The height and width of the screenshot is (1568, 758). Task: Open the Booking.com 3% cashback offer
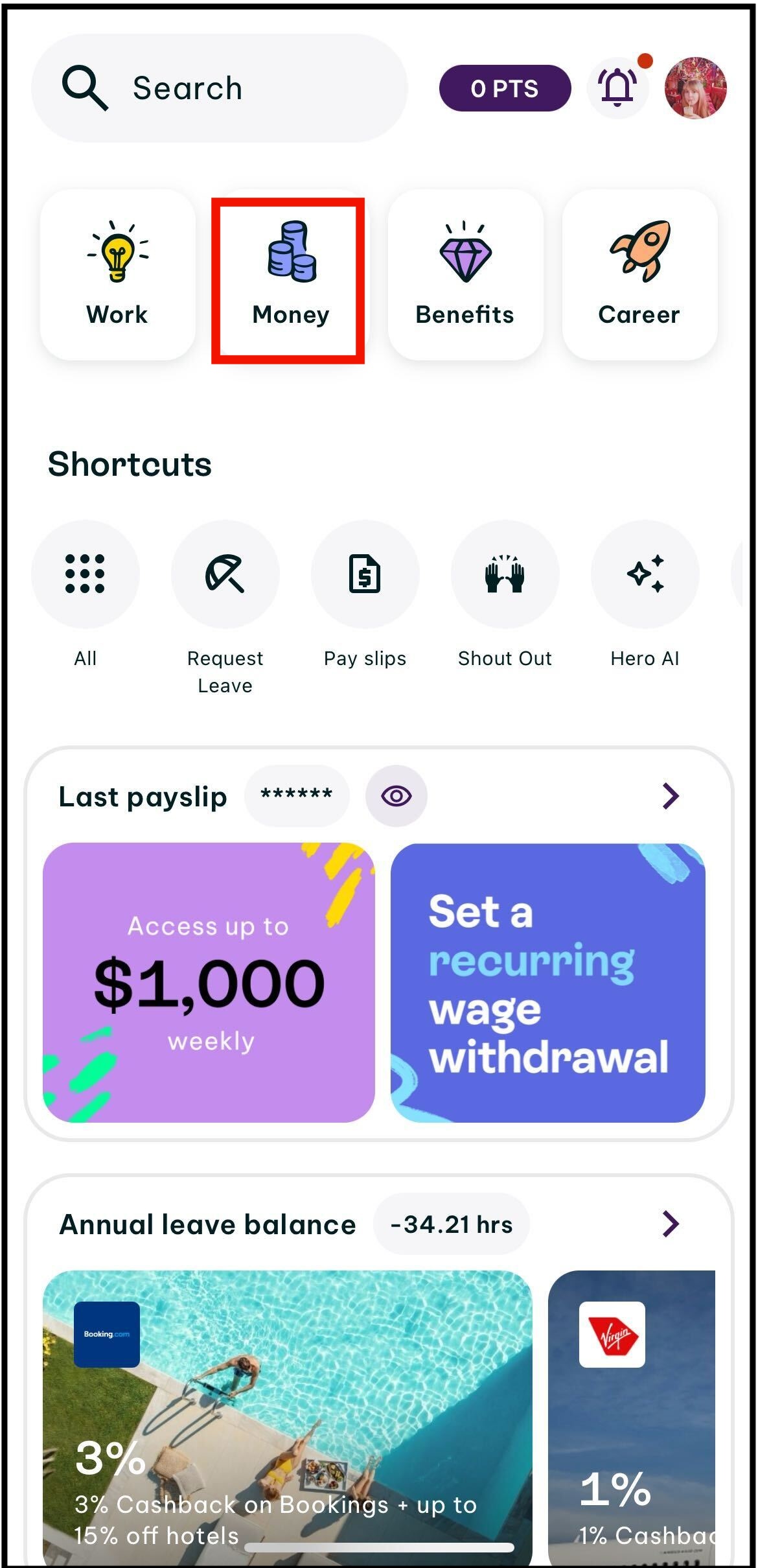(x=287, y=1413)
